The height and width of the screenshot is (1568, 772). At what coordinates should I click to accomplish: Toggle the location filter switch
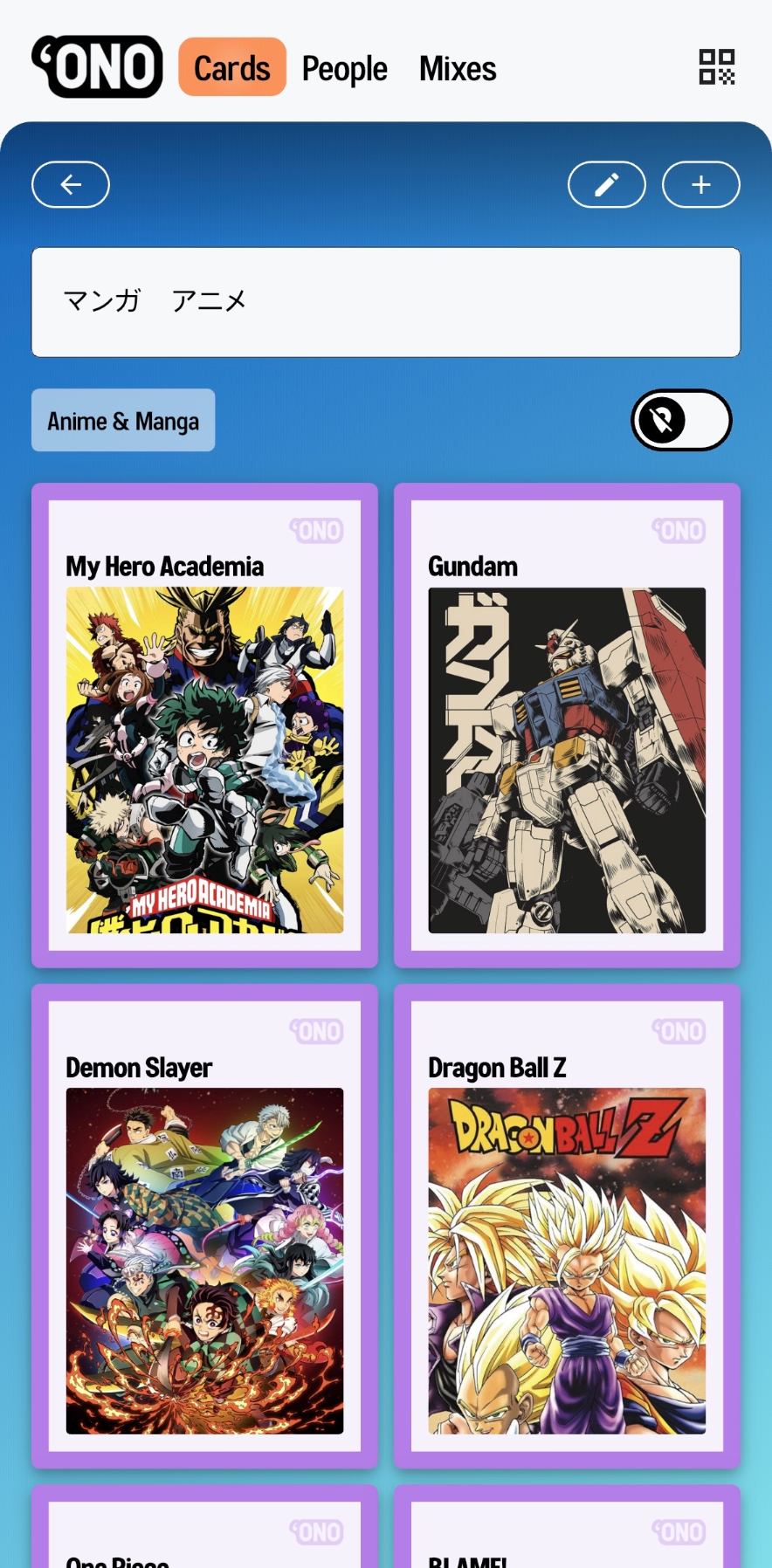click(681, 420)
